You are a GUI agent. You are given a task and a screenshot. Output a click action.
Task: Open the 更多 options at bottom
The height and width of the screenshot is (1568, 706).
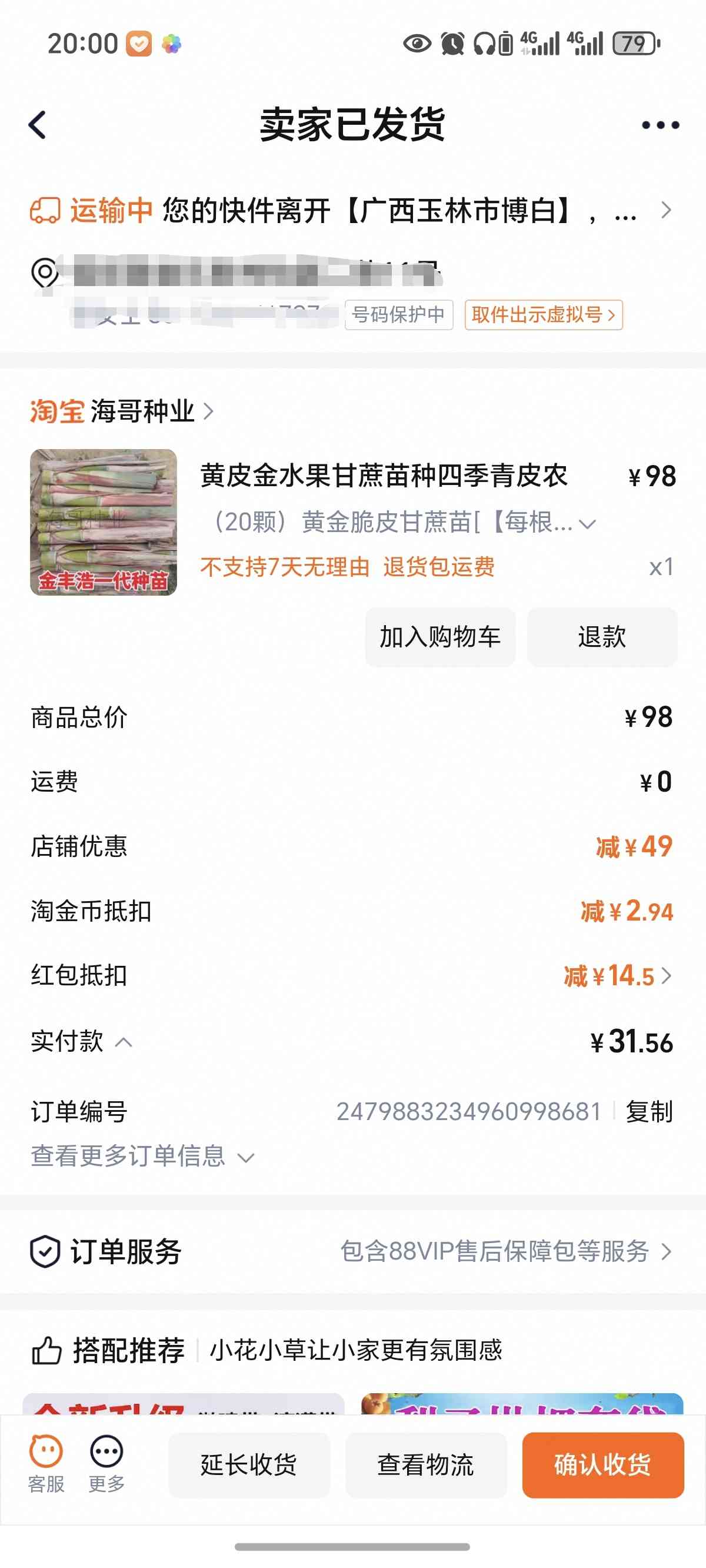click(106, 1463)
